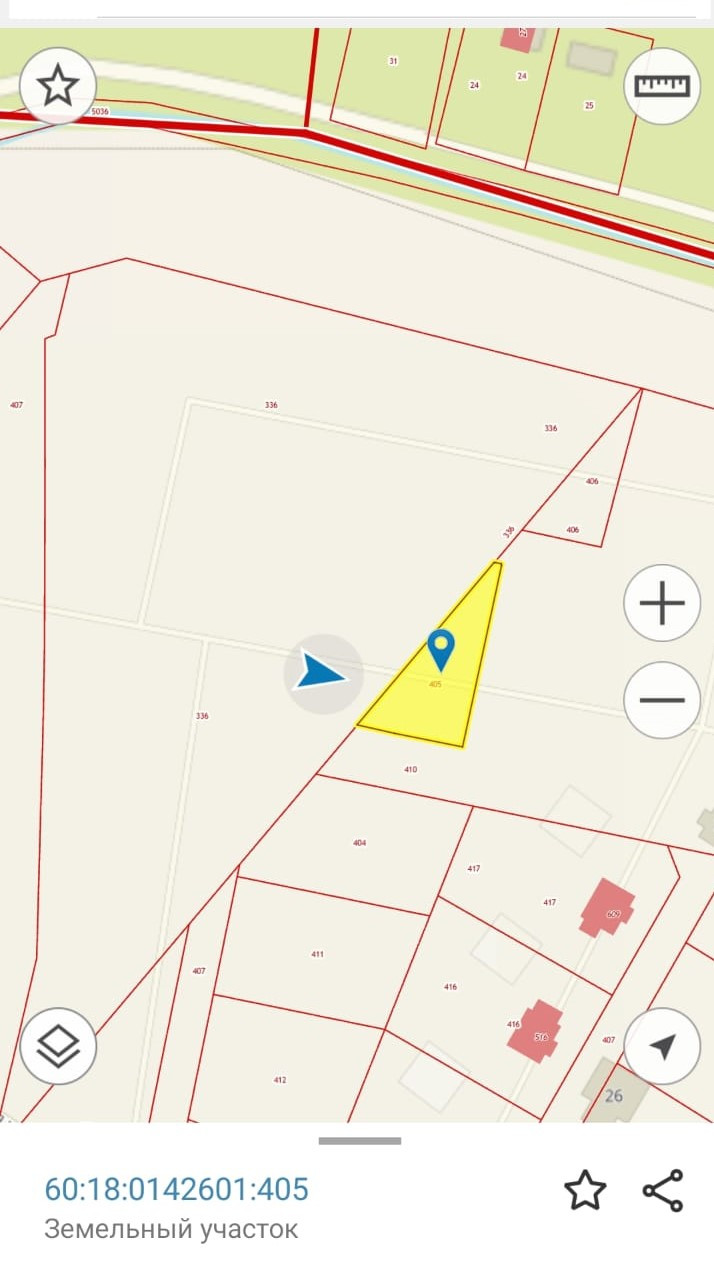Viewport: 714px width, 1265px height.
Task: Tap the blue pin on parcel 405
Action: pos(440,648)
